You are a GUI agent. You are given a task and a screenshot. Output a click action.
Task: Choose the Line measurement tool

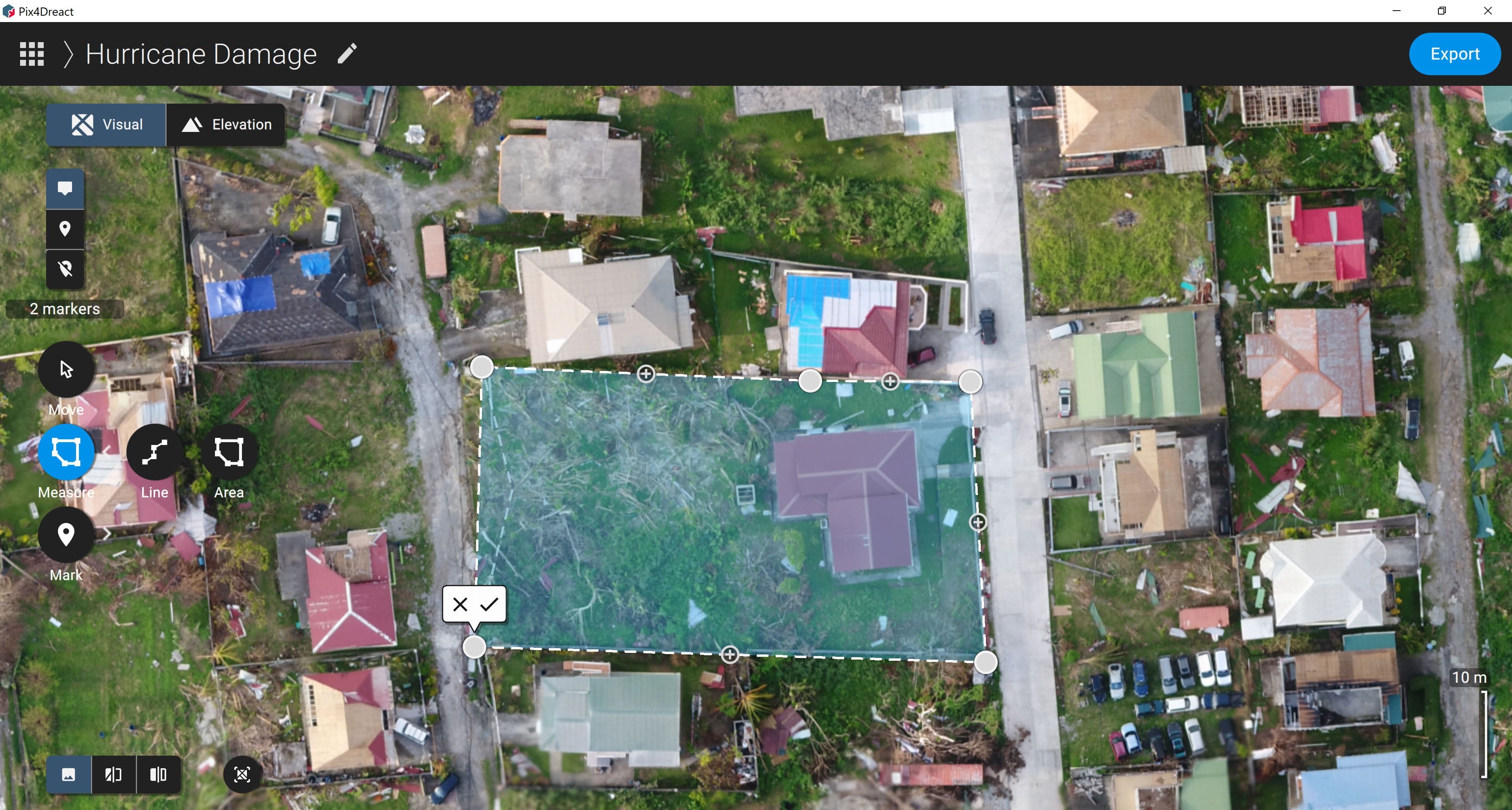154,451
